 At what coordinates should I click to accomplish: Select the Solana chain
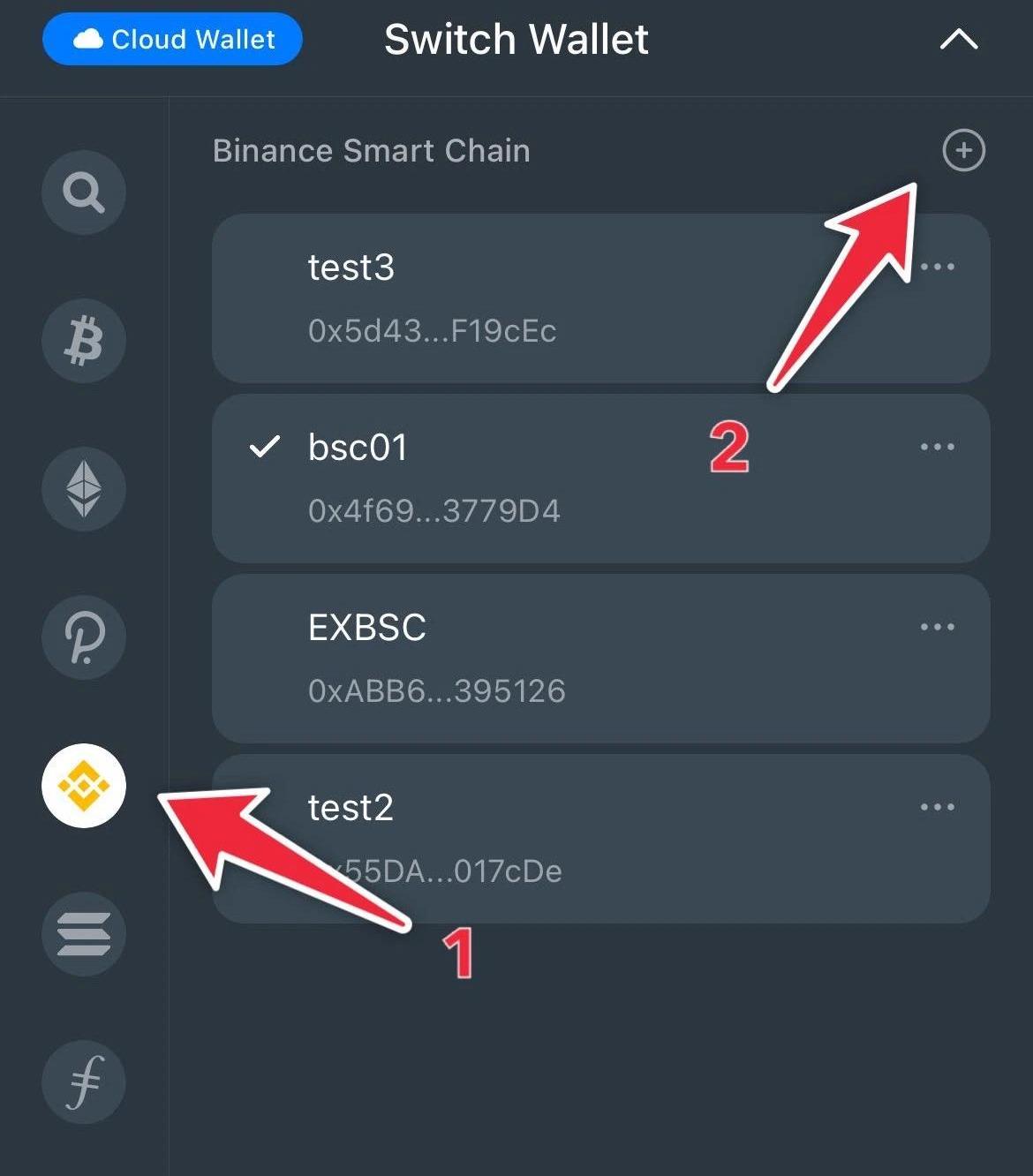[84, 934]
